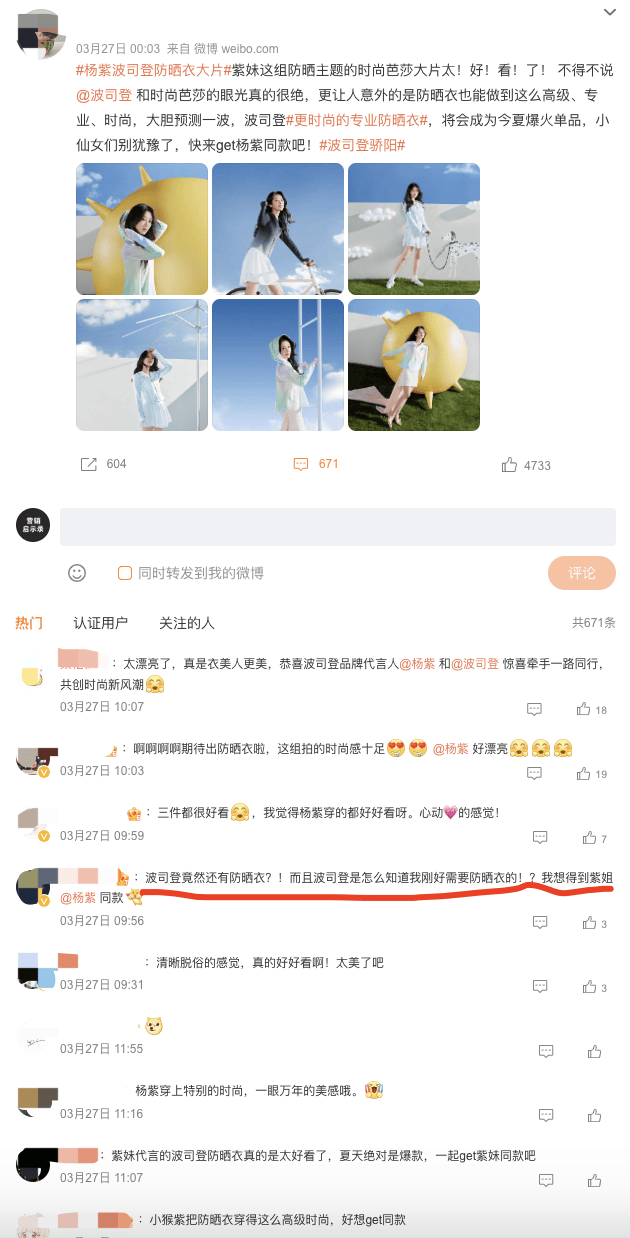
Task: Select the 热门 comments tab
Action: (x=29, y=623)
